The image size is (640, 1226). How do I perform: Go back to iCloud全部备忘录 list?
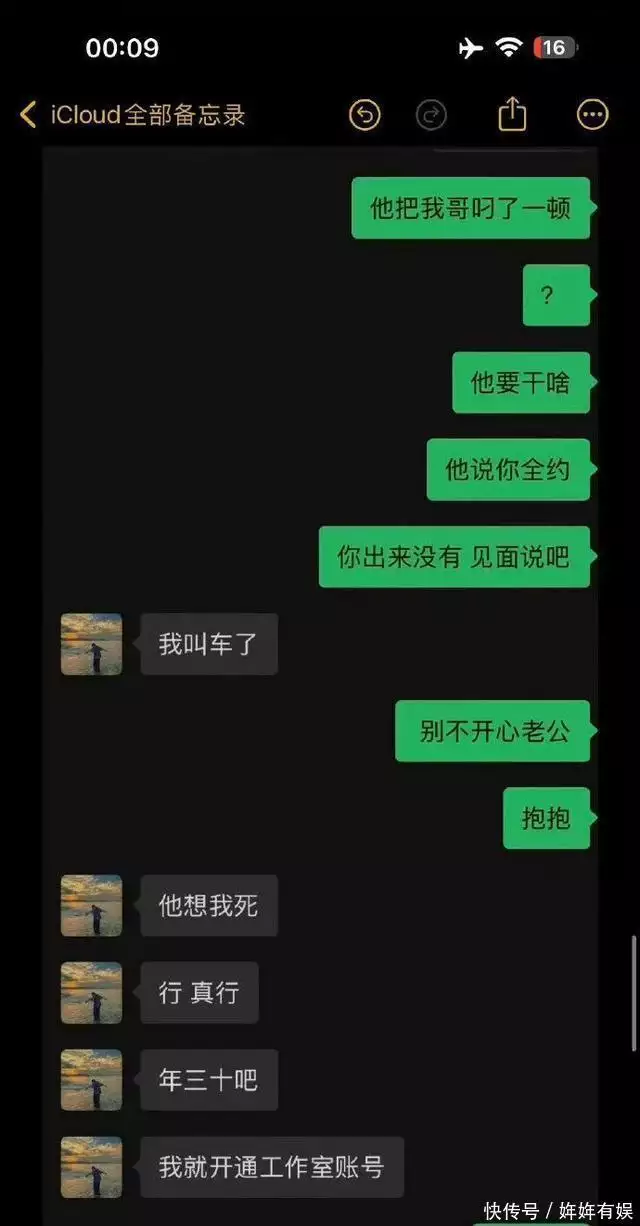coord(132,115)
